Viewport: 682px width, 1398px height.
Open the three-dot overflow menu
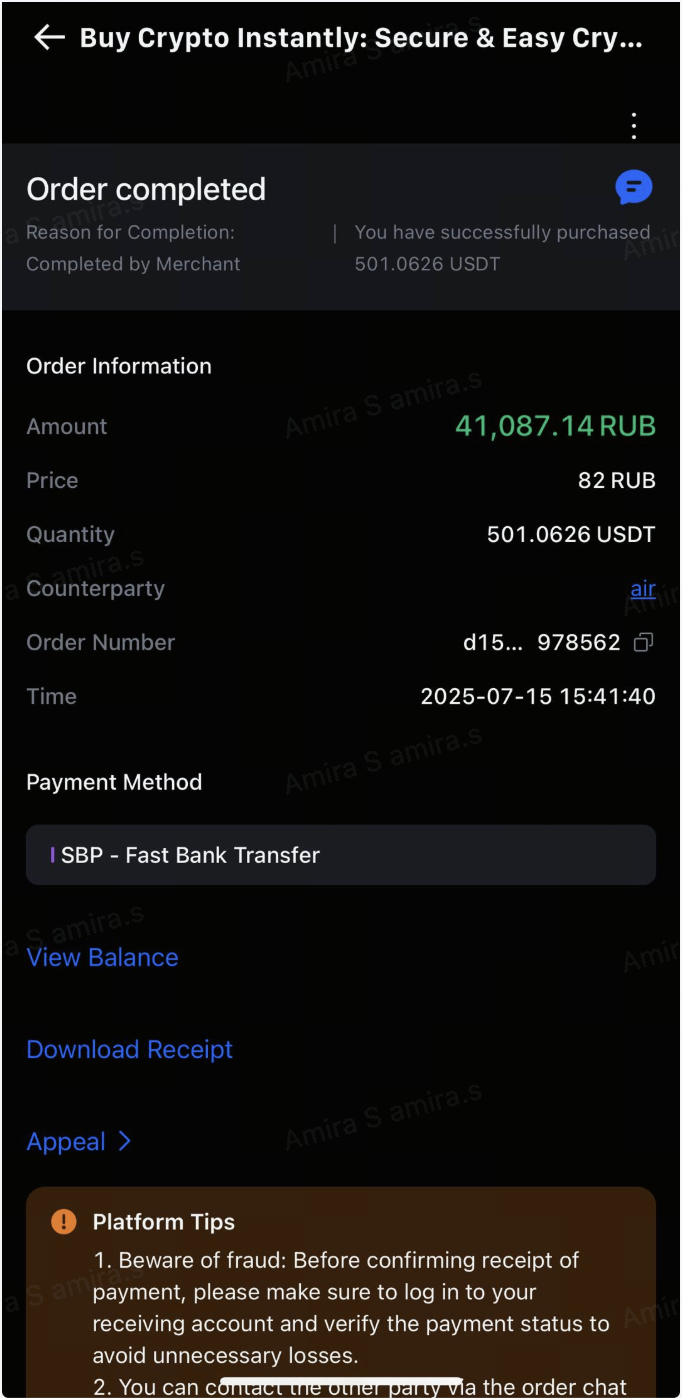pos(634,126)
